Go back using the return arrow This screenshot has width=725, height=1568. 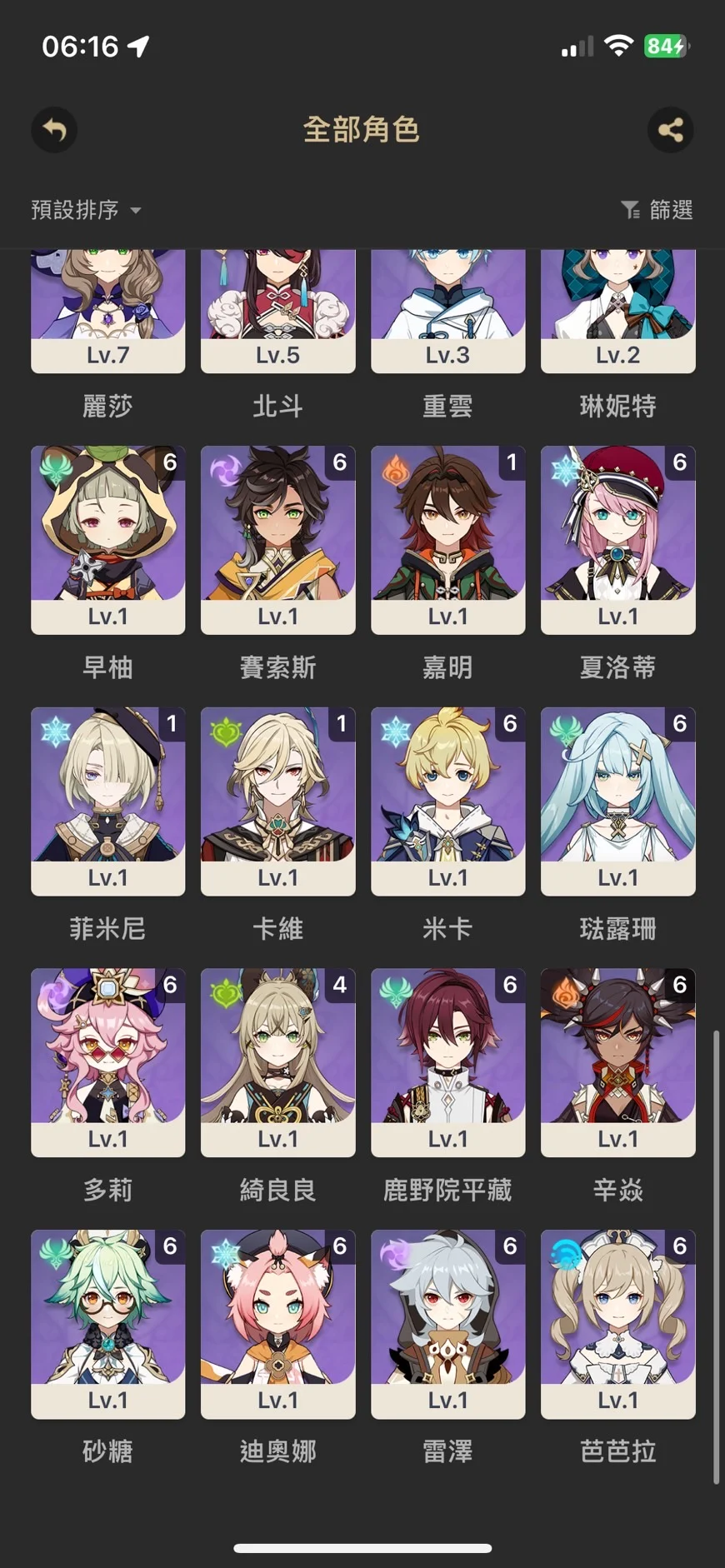click(54, 130)
